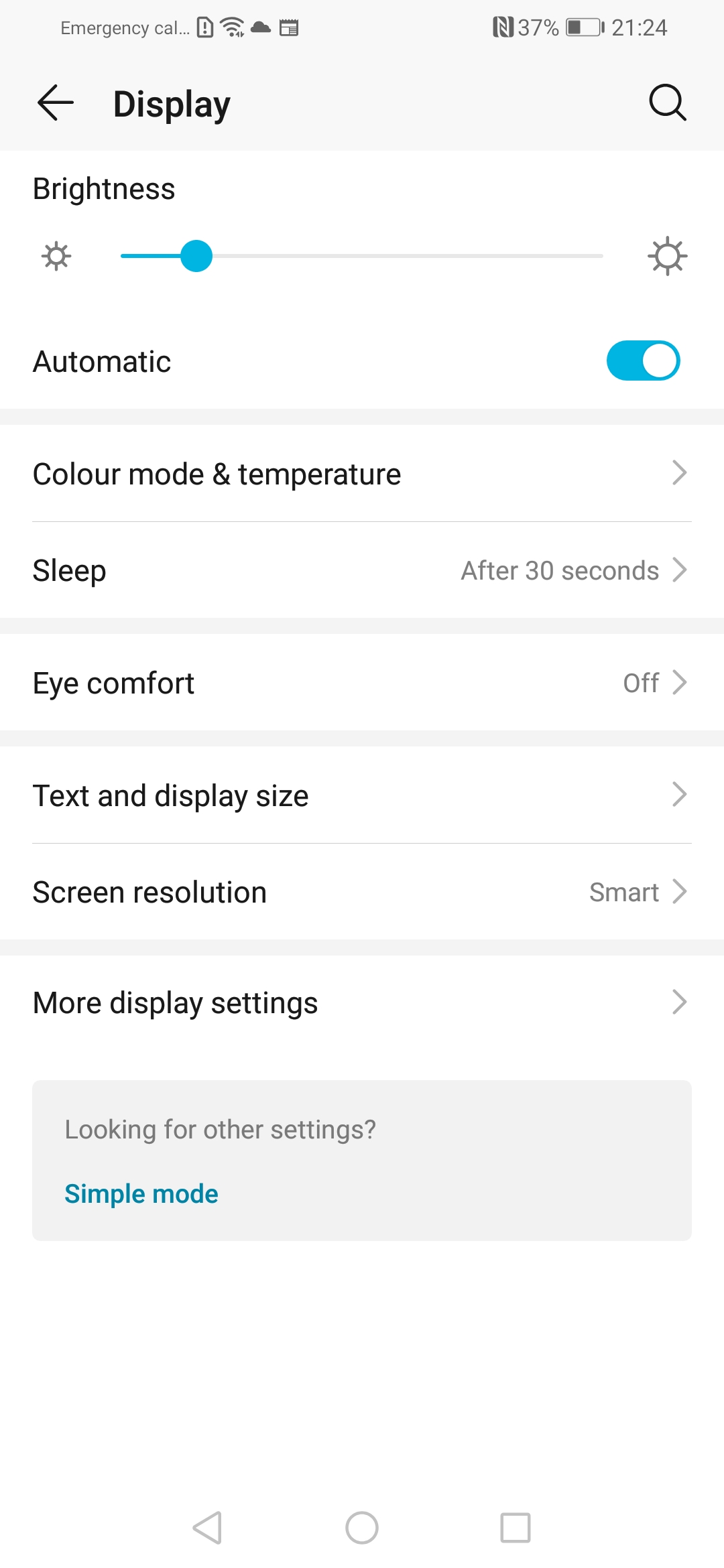
Task: Open Text and display size
Action: tap(362, 795)
